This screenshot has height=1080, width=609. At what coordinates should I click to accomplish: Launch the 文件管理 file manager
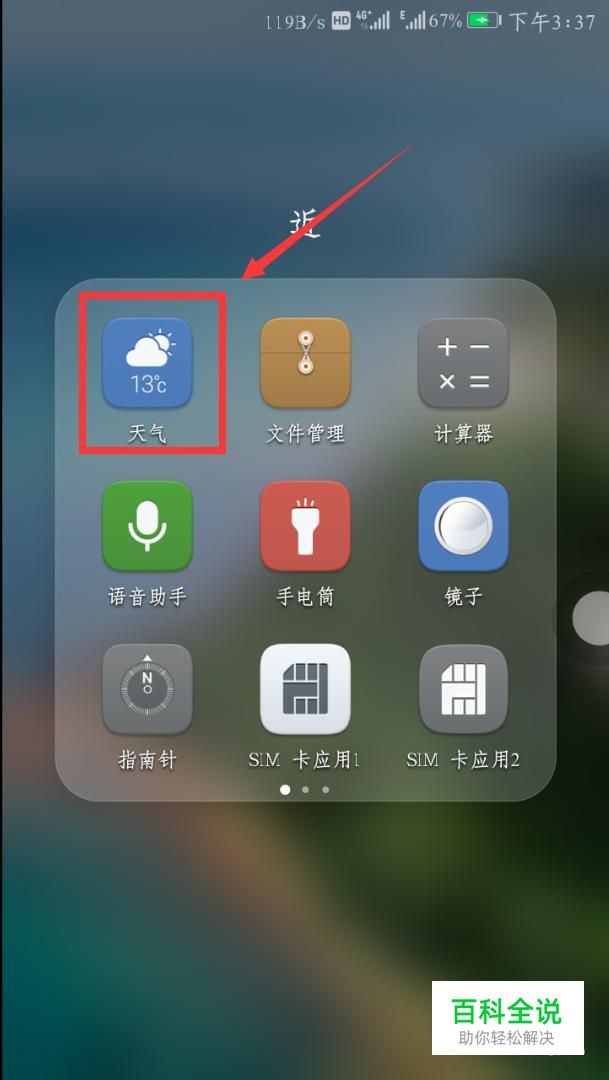tap(305, 363)
